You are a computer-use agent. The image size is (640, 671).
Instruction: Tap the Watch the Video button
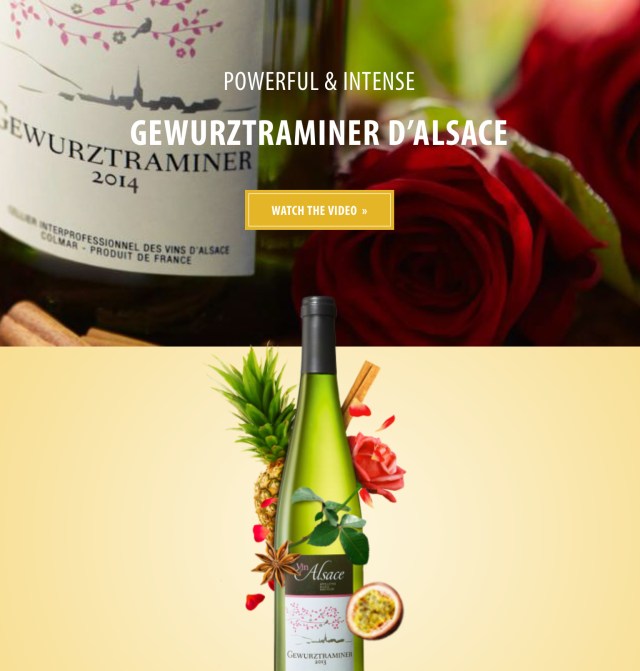[319, 210]
